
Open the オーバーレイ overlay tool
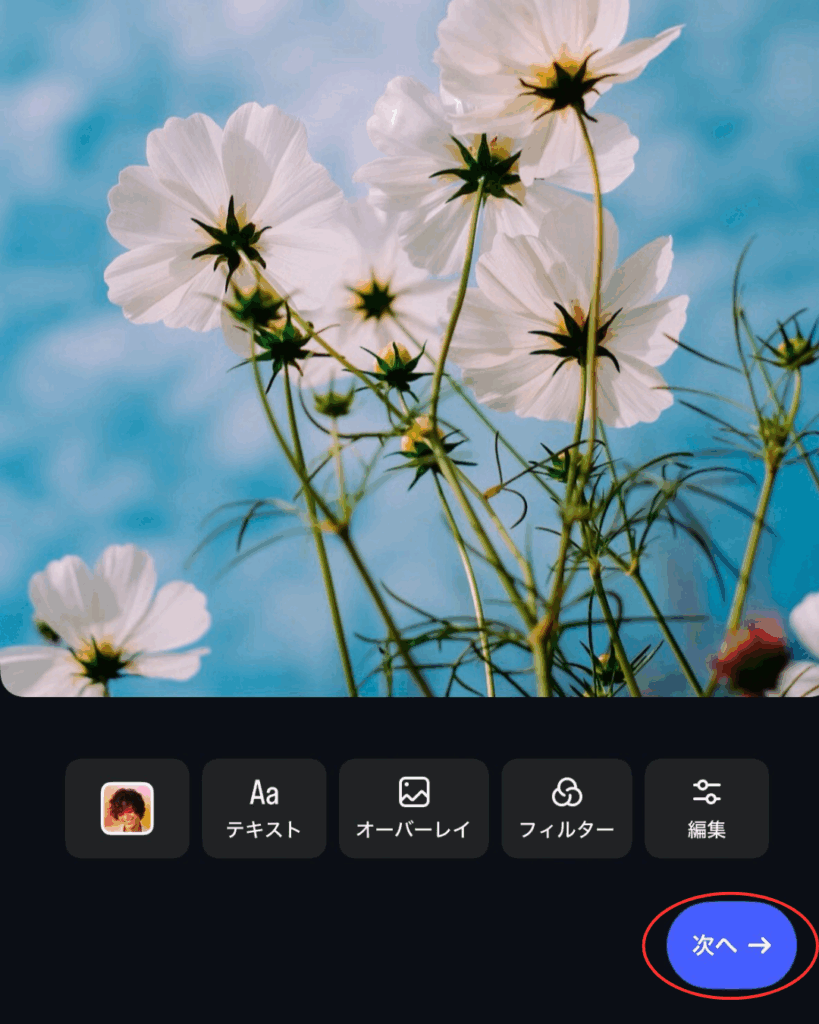pyautogui.click(x=413, y=808)
